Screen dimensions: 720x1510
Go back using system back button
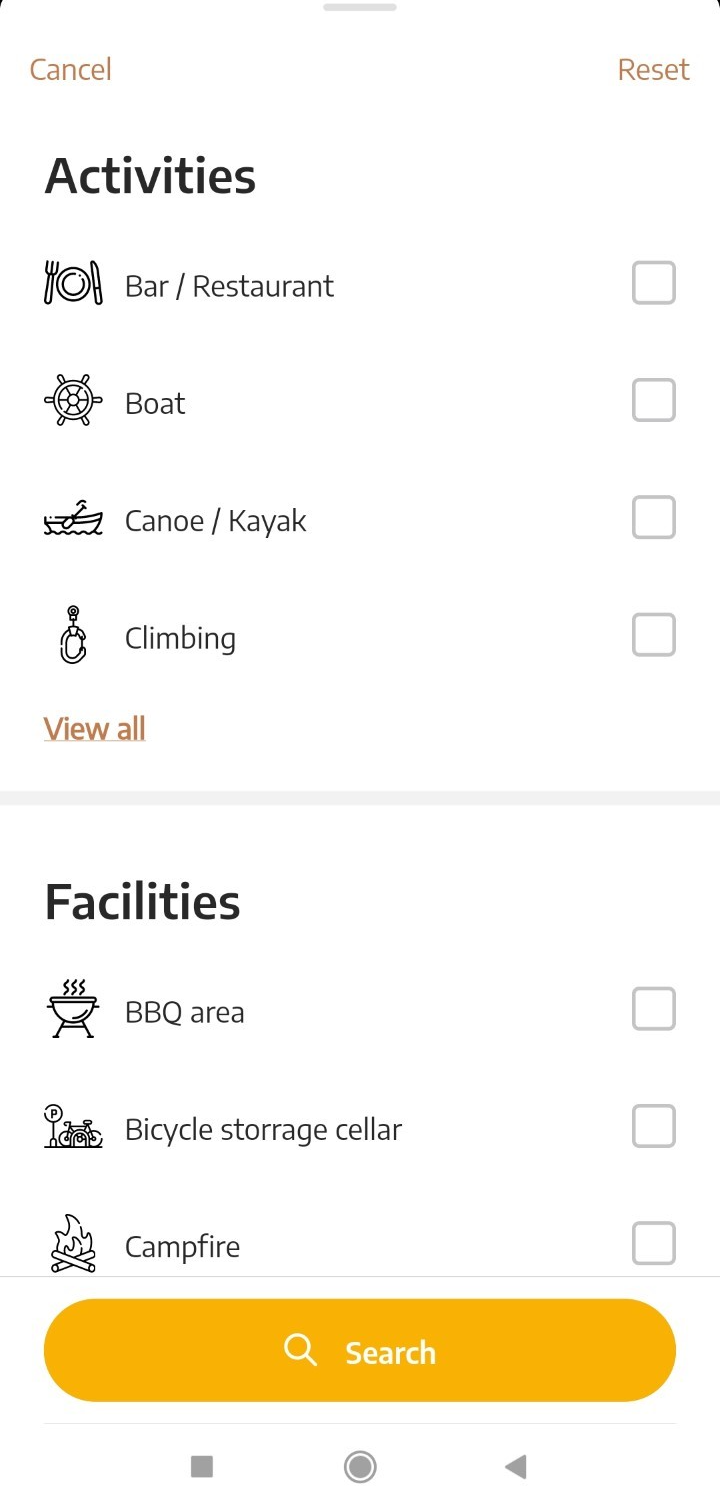pos(515,1467)
